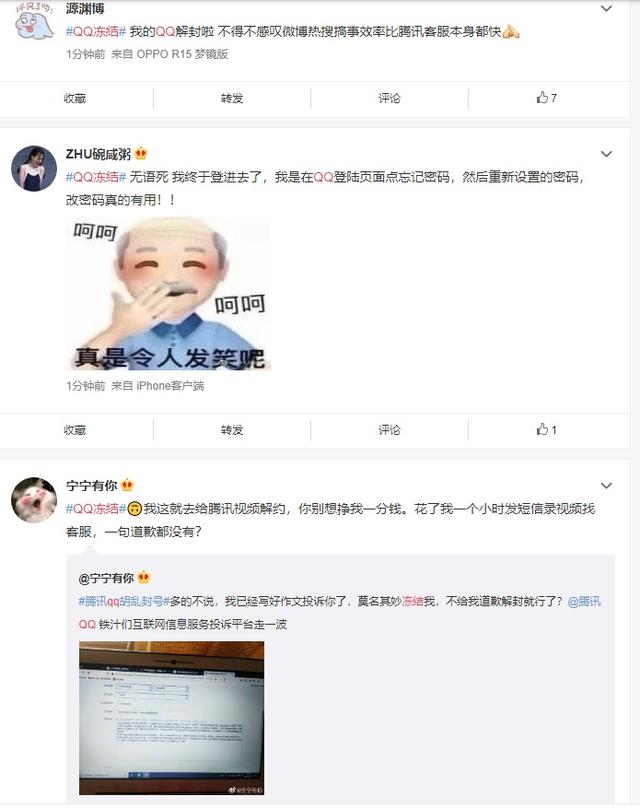Like 源渊博's post with 7 likes

pyautogui.click(x=546, y=98)
